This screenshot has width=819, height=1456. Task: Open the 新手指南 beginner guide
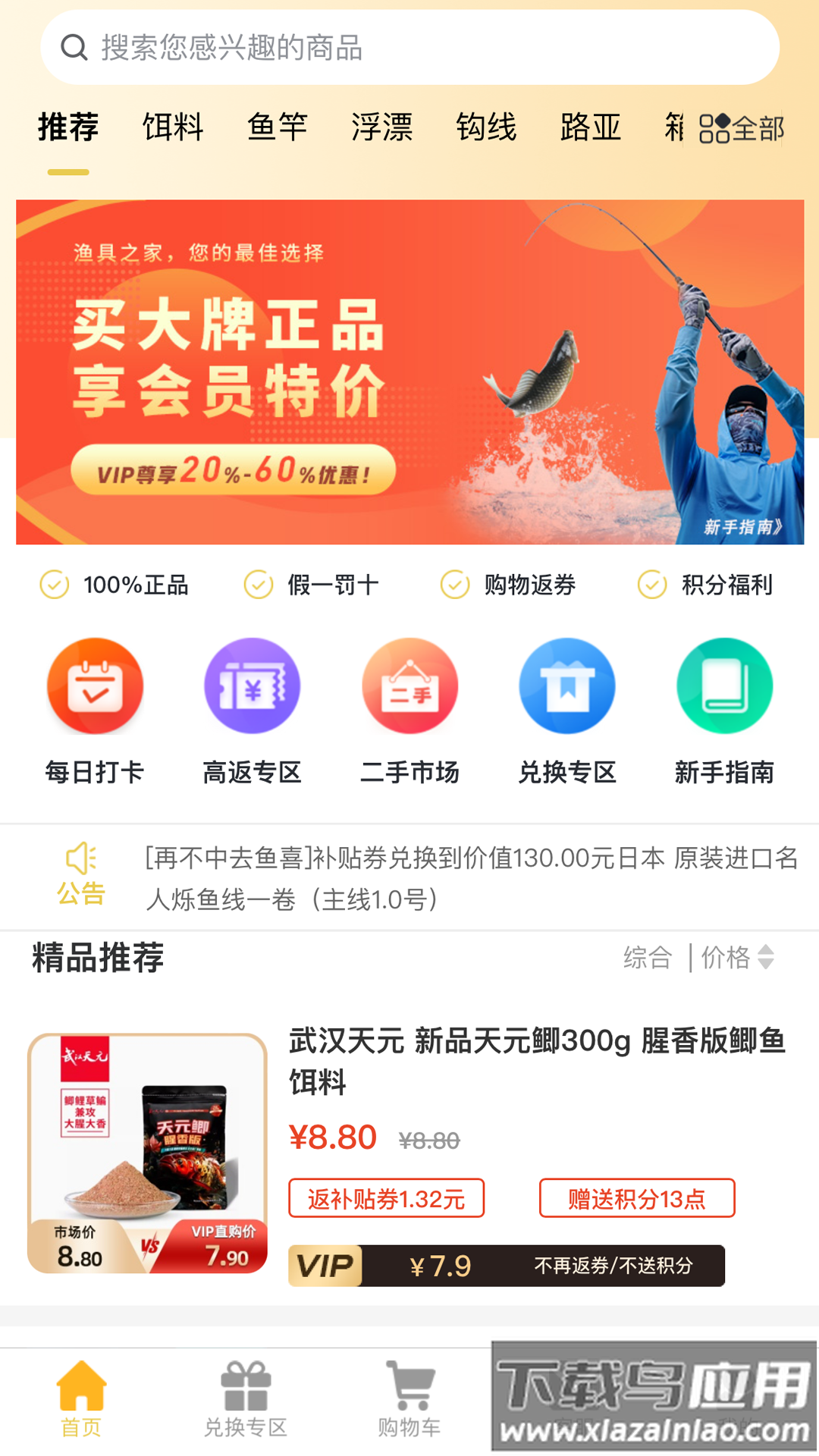[x=724, y=711]
